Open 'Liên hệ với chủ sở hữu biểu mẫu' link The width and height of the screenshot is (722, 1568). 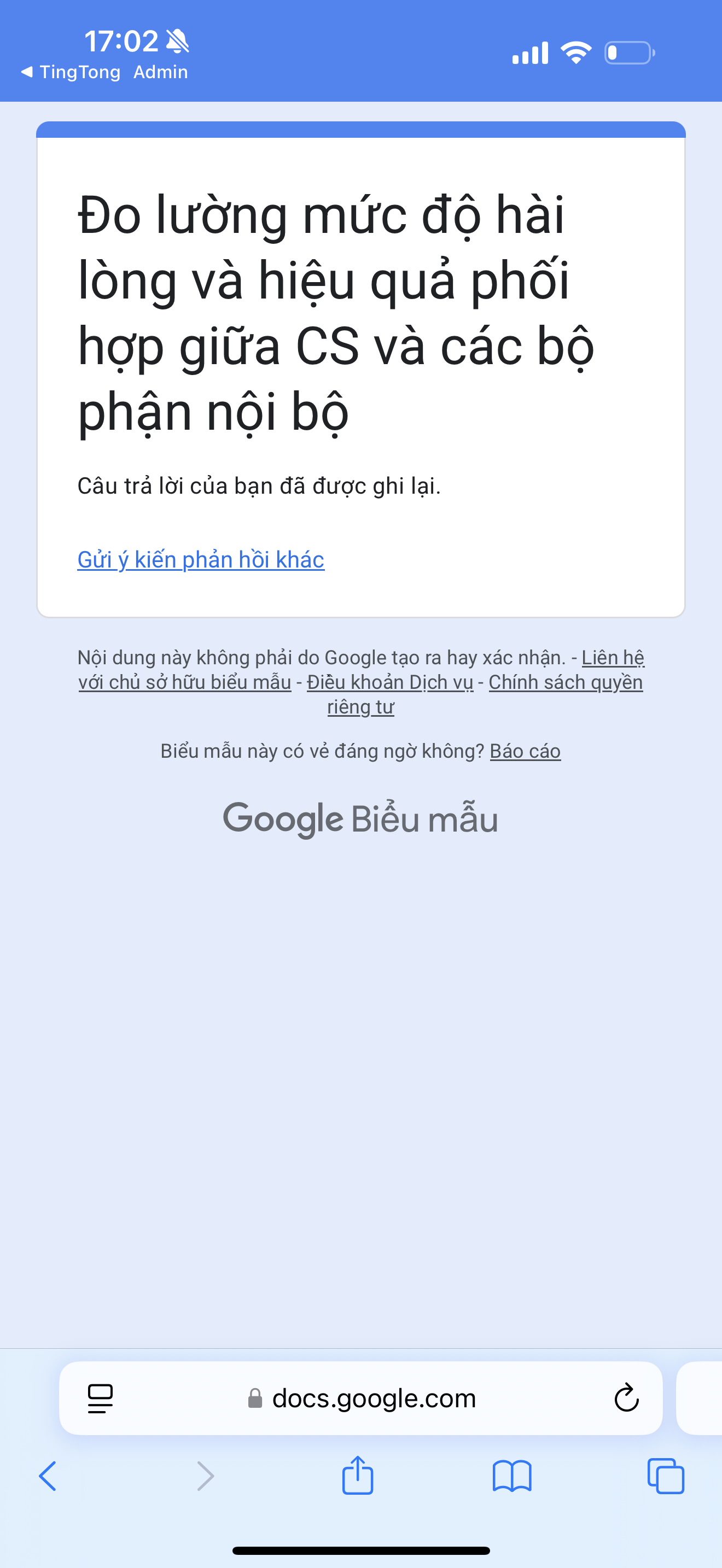pos(184,682)
